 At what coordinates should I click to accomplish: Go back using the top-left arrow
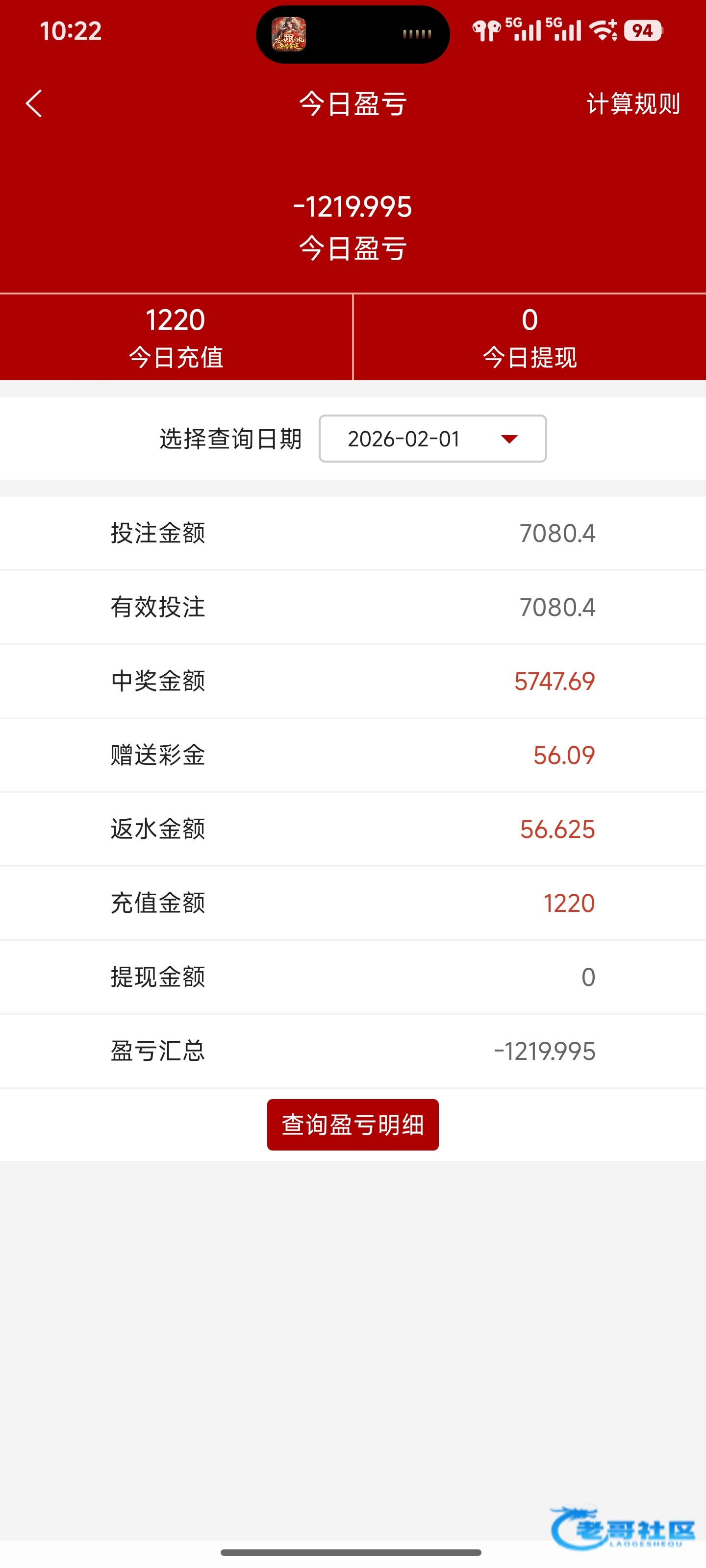[x=34, y=103]
